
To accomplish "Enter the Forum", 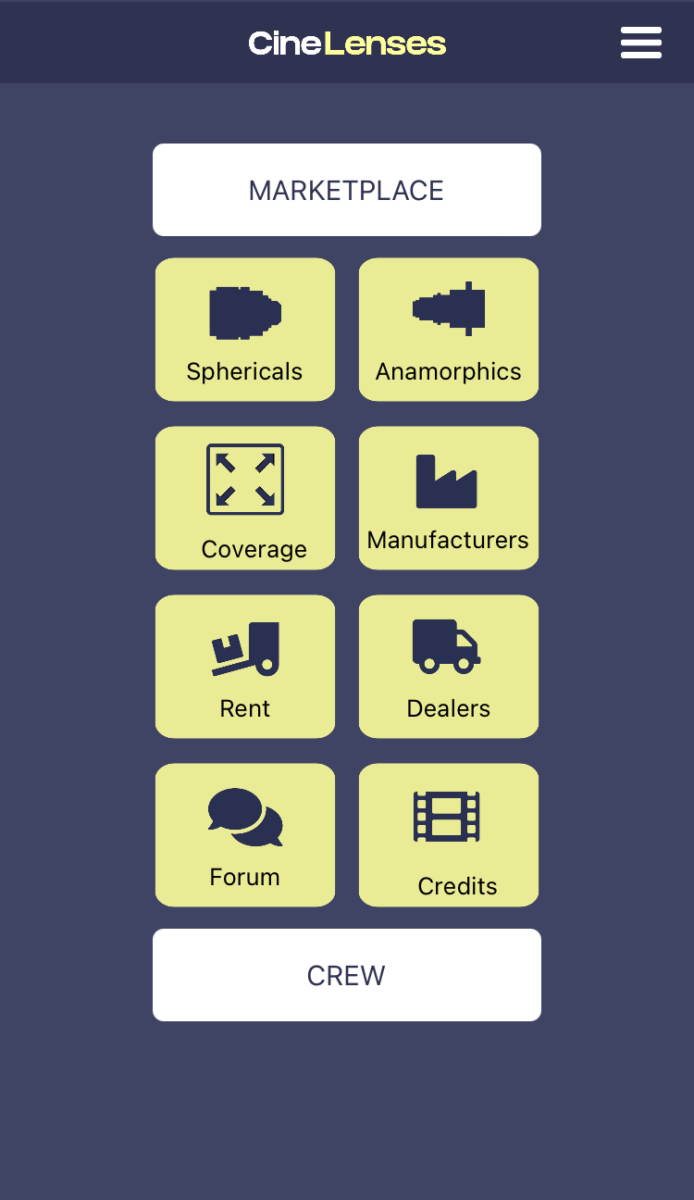I will pyautogui.click(x=245, y=835).
